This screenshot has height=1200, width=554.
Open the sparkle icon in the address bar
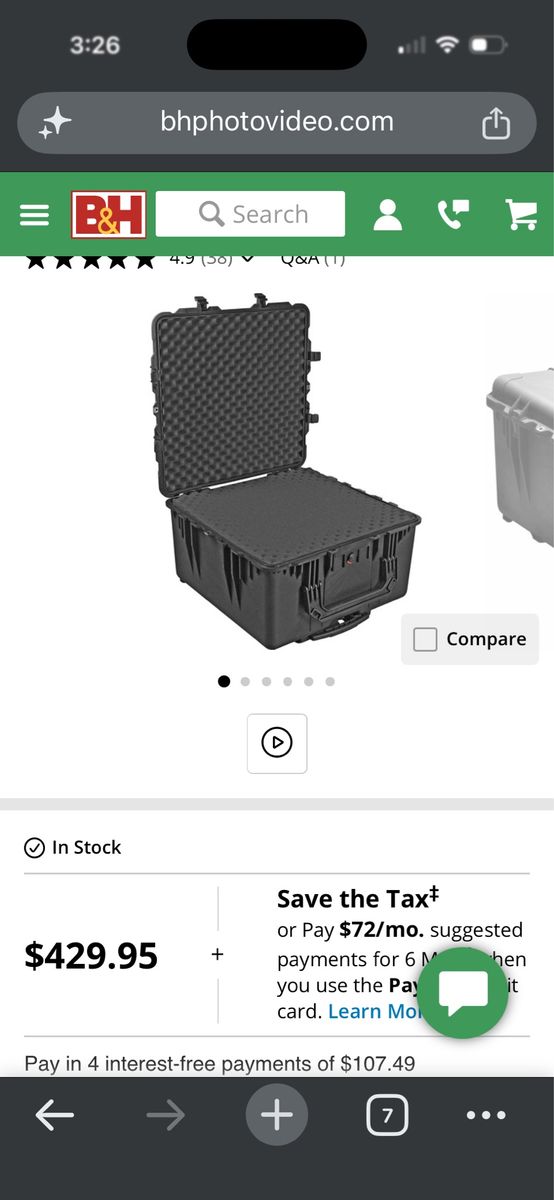(55, 123)
